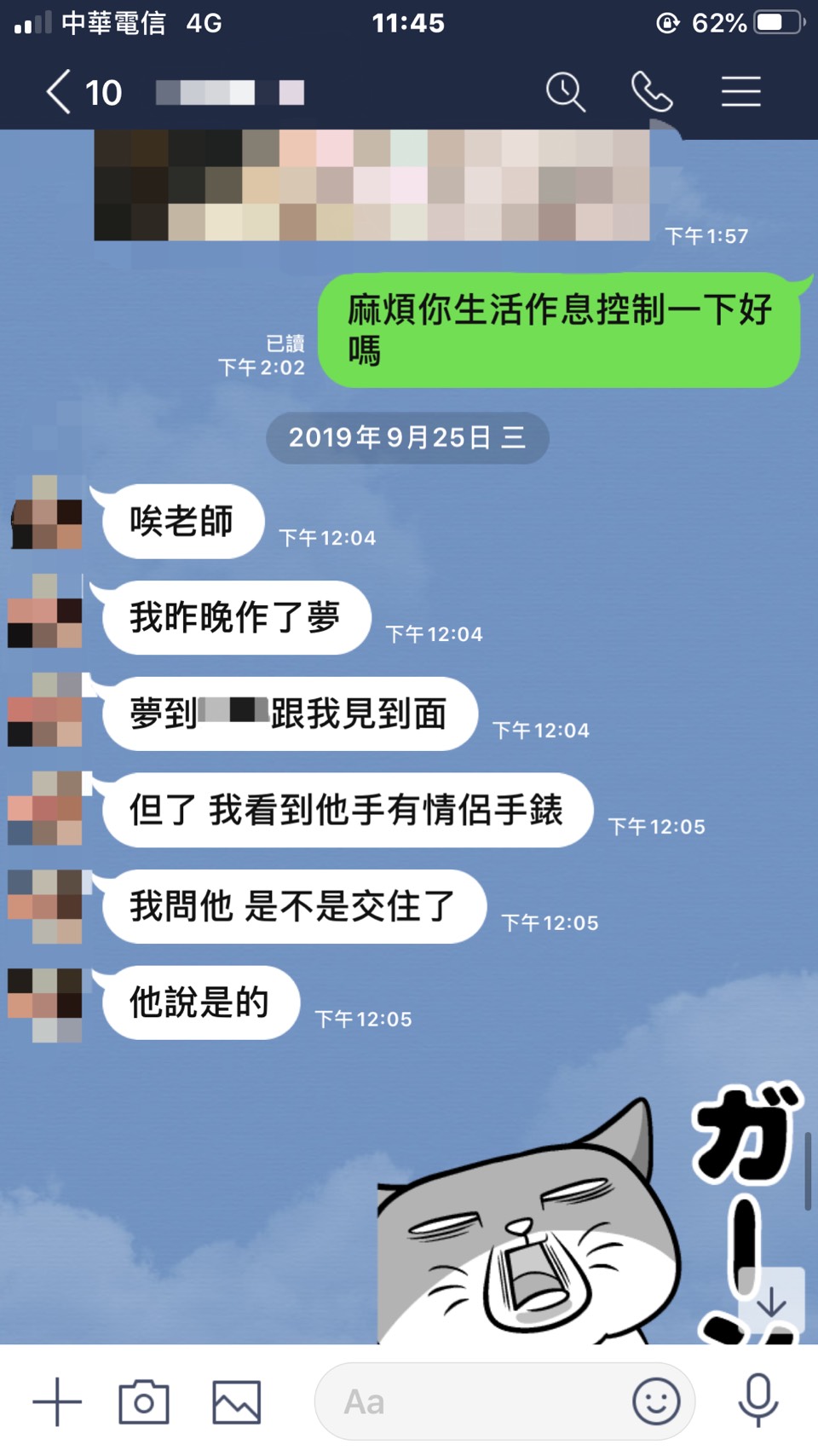Start a voice call

click(652, 92)
